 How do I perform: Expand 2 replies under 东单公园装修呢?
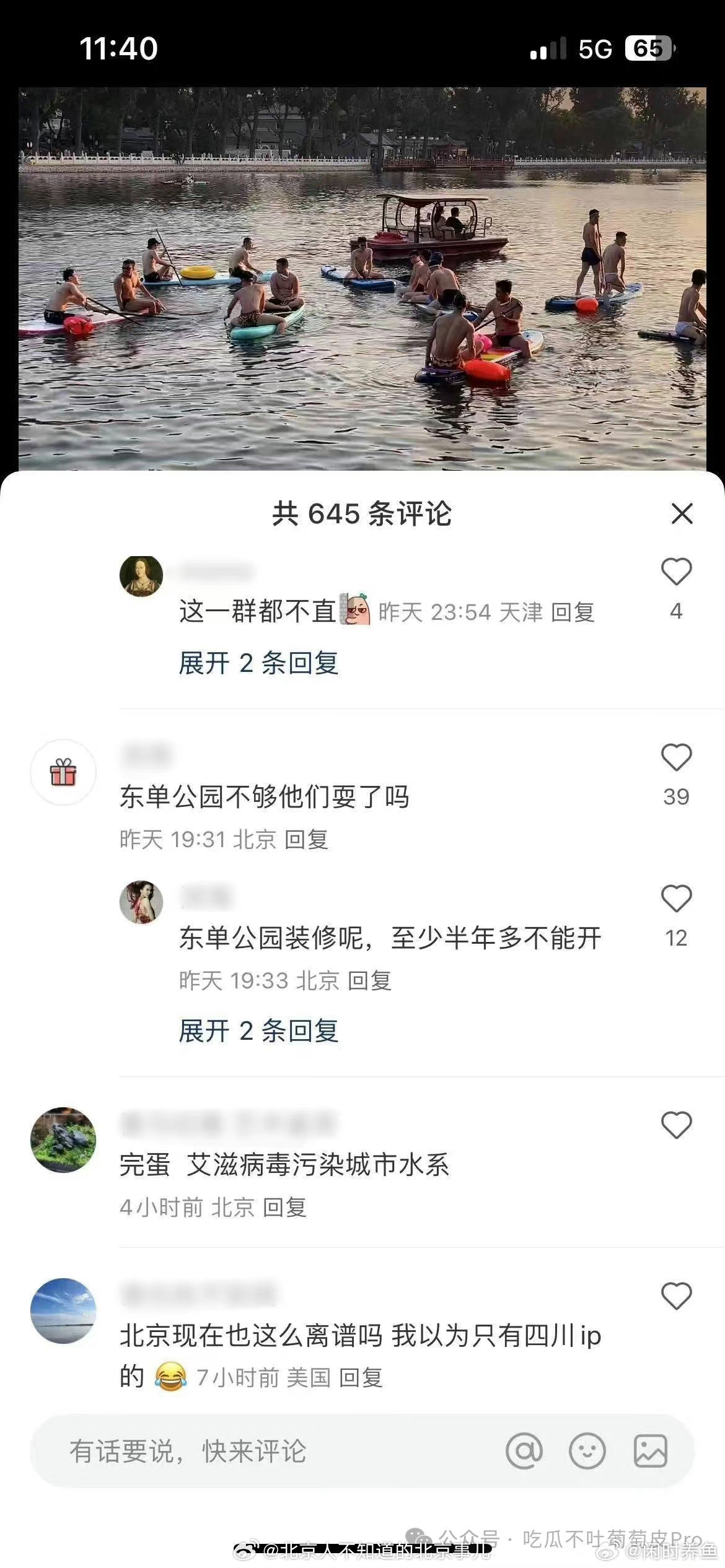click(258, 1031)
